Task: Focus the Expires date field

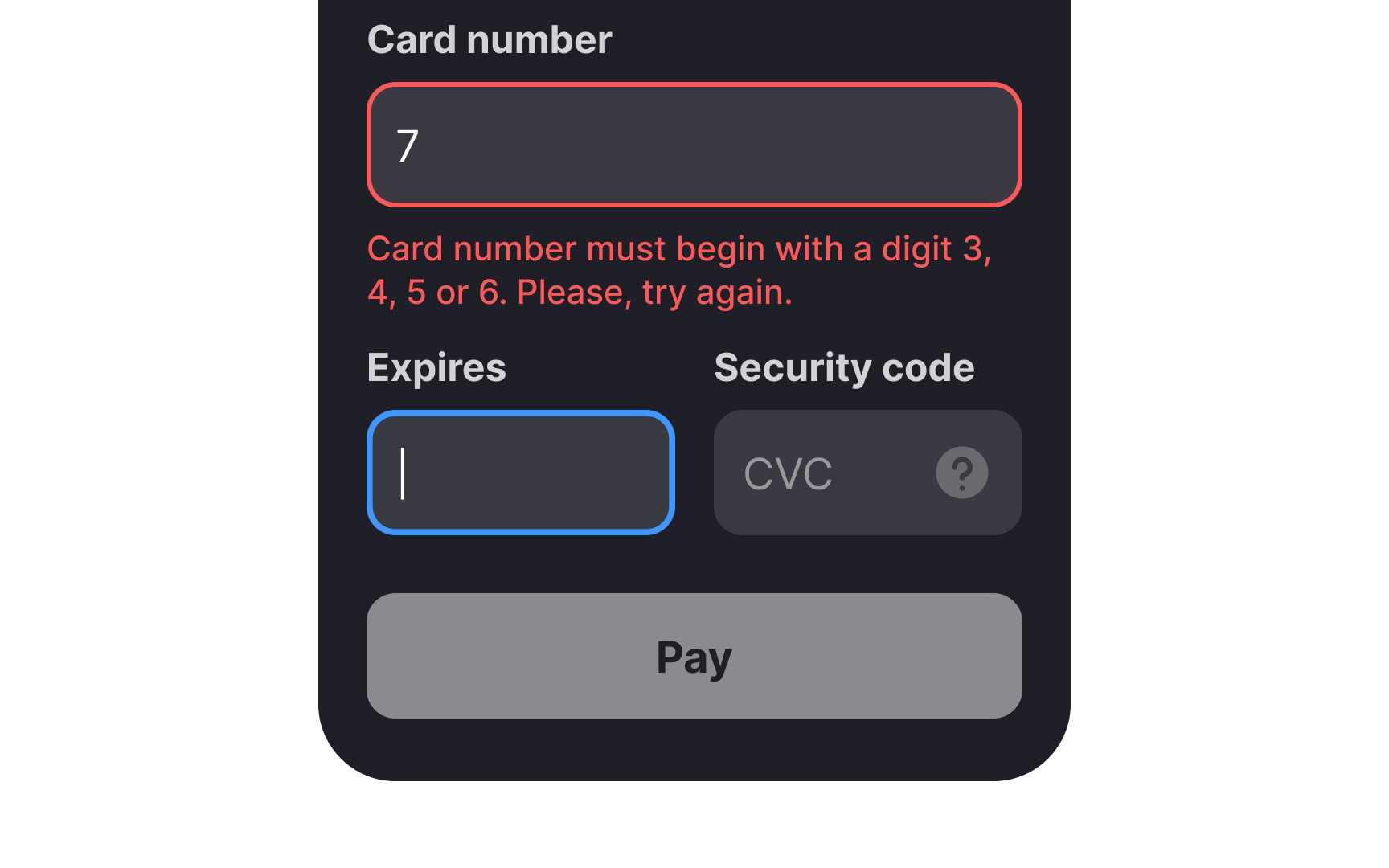Action: coord(520,473)
